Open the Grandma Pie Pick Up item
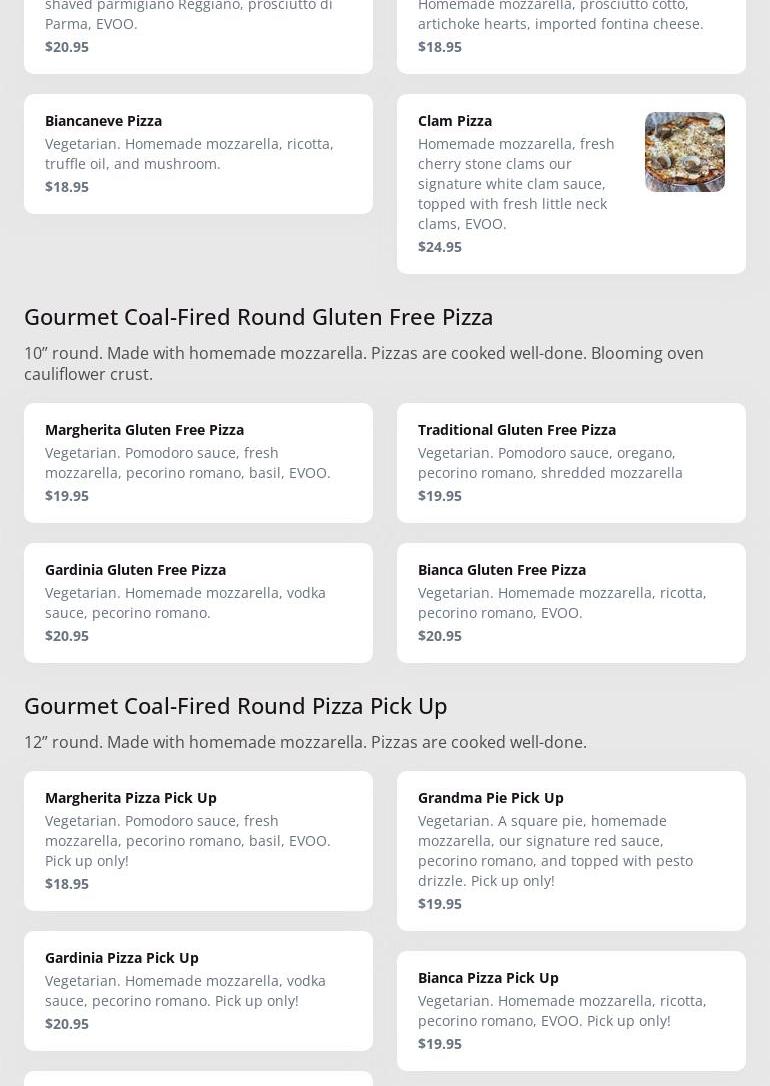Screen dimensions: 770x1086 point(571,850)
